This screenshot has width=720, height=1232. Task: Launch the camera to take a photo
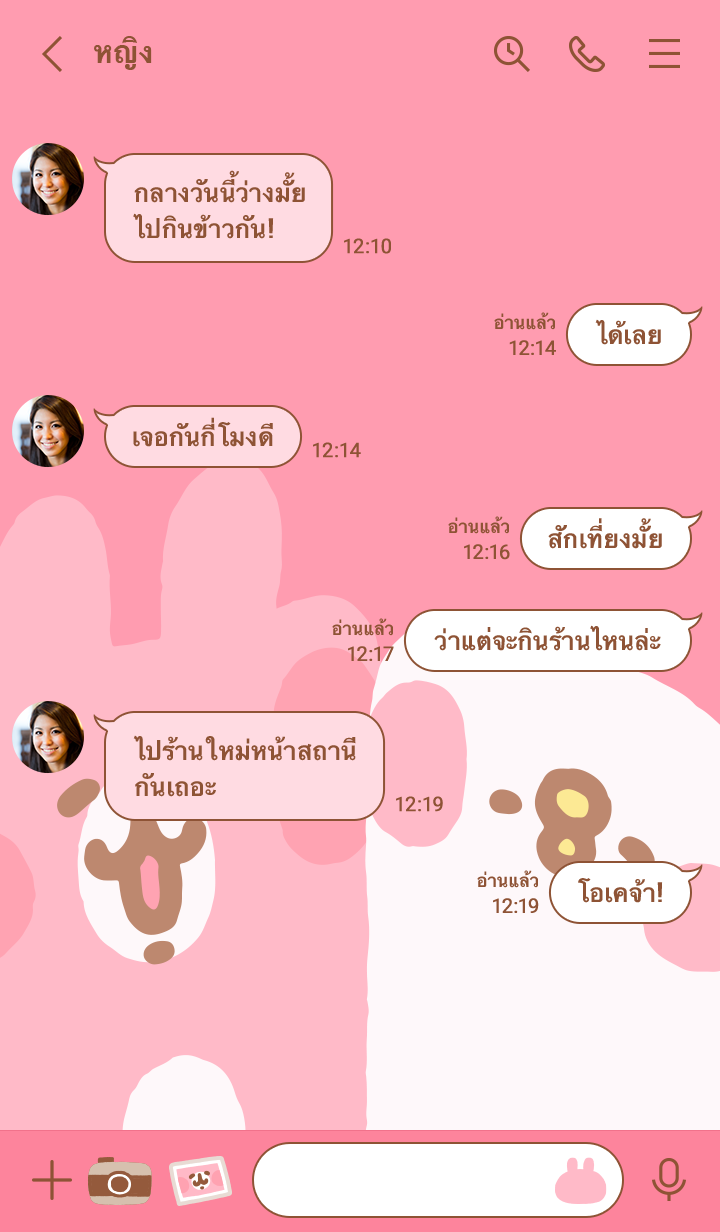pyautogui.click(x=119, y=1181)
